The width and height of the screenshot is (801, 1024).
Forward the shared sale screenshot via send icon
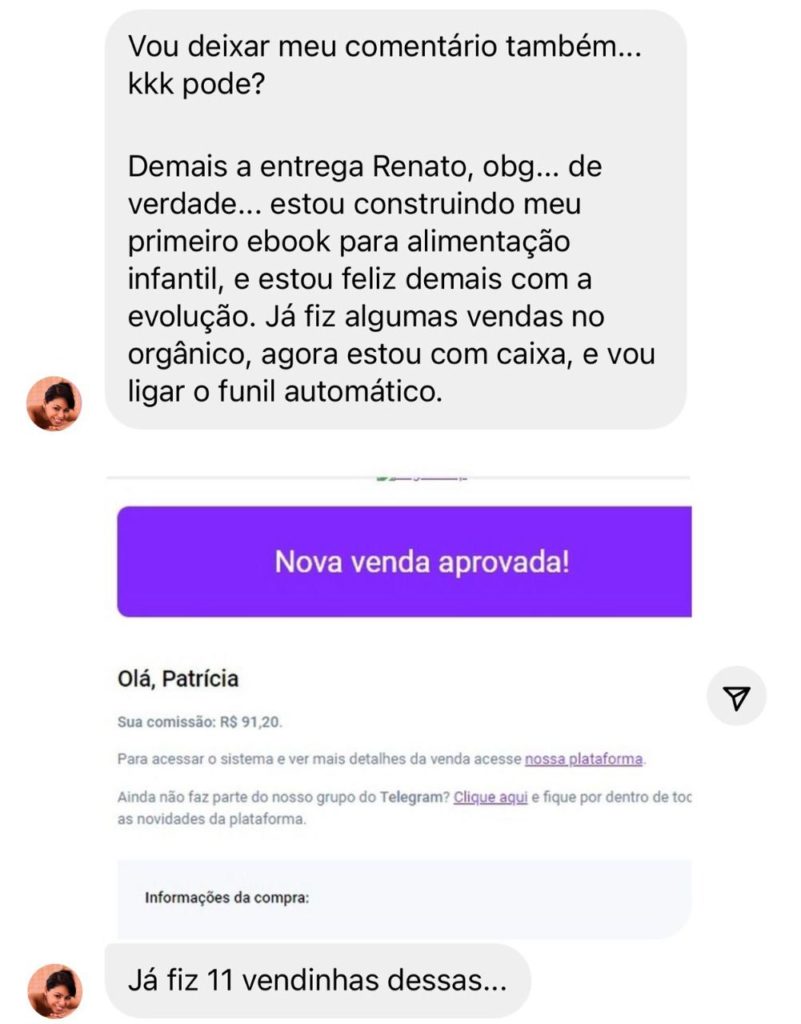pyautogui.click(x=737, y=696)
